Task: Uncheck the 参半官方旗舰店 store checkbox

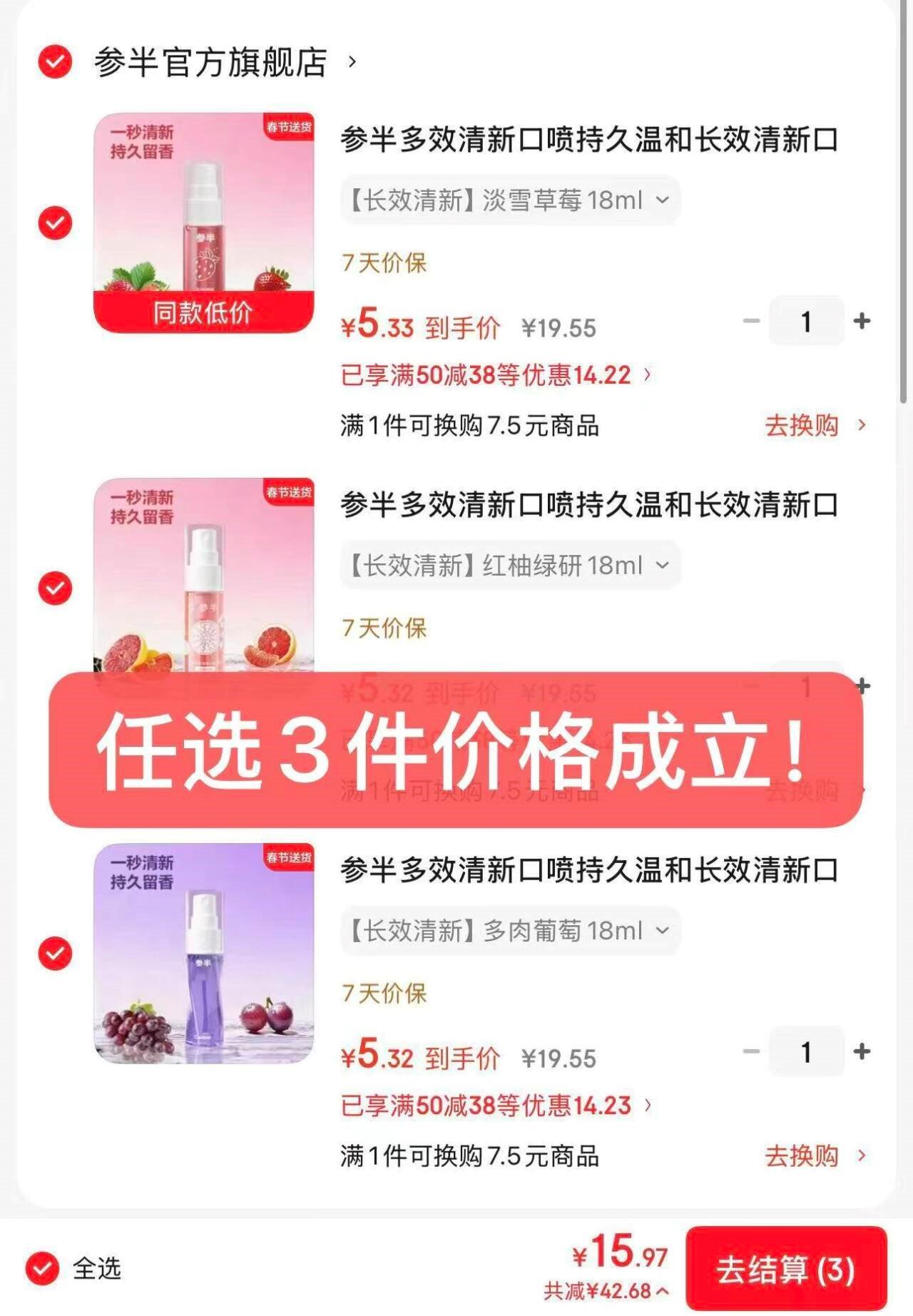Action: pos(55,61)
